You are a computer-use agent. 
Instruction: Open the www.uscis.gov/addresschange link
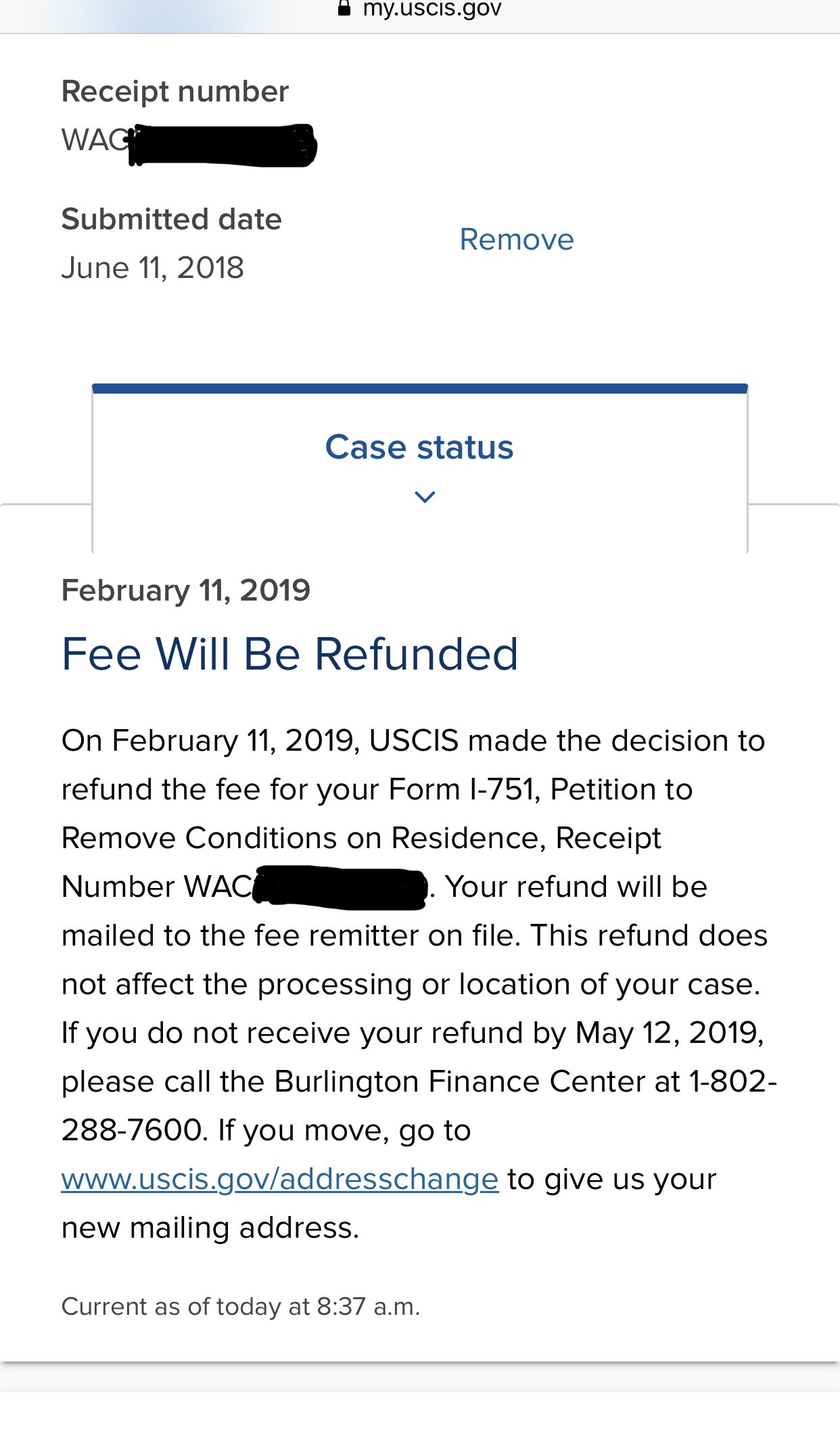280,1180
